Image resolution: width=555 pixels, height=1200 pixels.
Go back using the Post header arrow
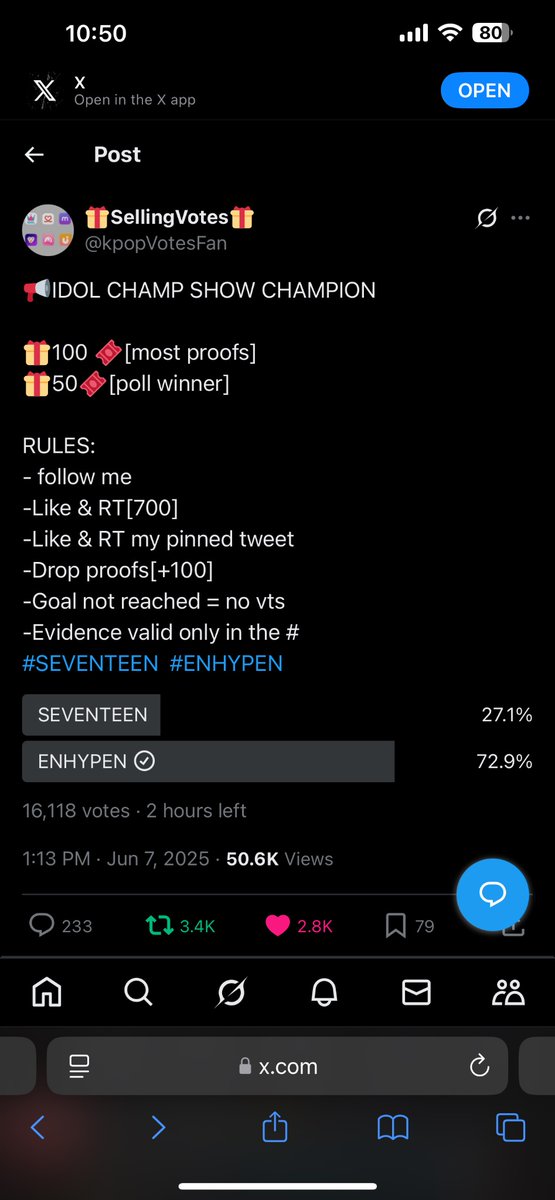pyautogui.click(x=34, y=154)
